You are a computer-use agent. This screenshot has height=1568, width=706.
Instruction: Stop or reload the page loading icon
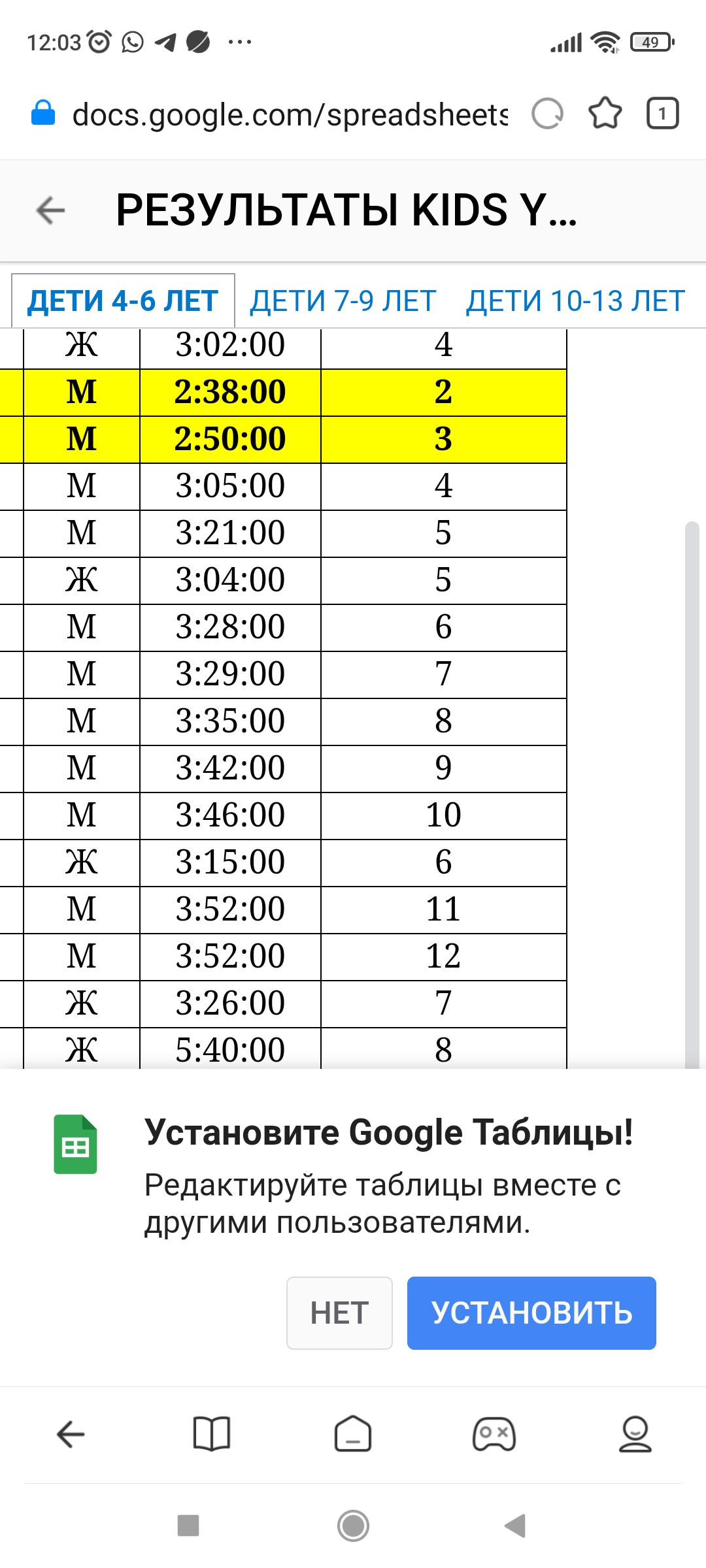(548, 114)
